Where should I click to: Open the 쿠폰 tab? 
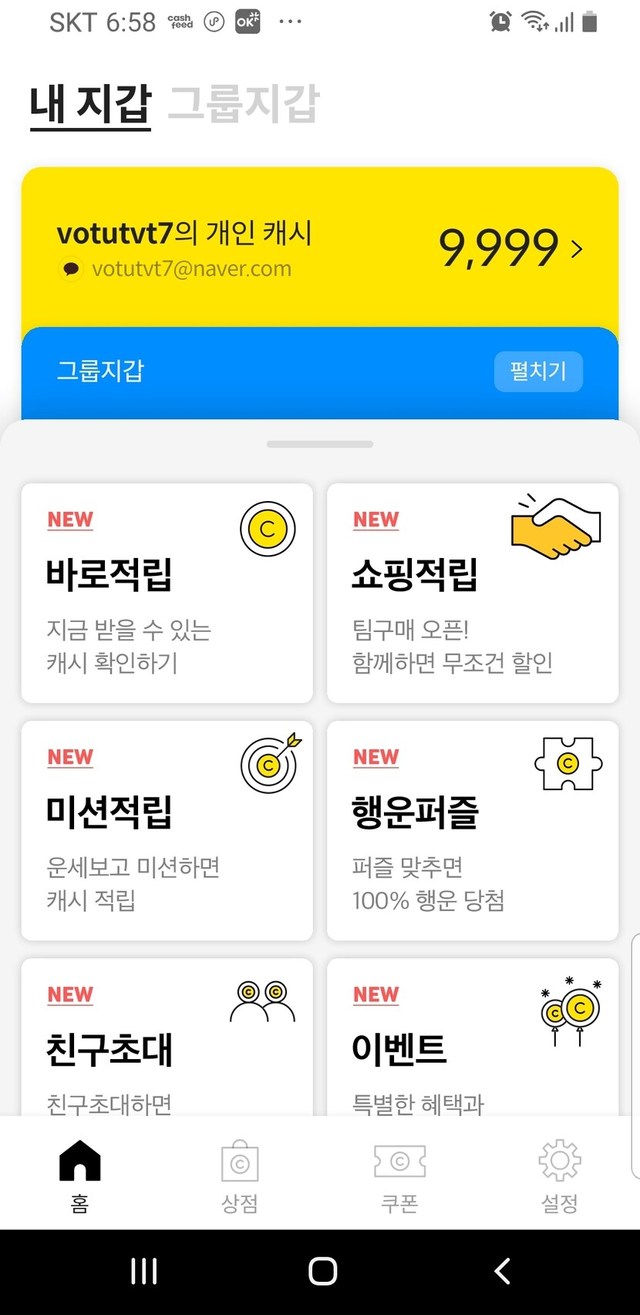coord(399,1175)
